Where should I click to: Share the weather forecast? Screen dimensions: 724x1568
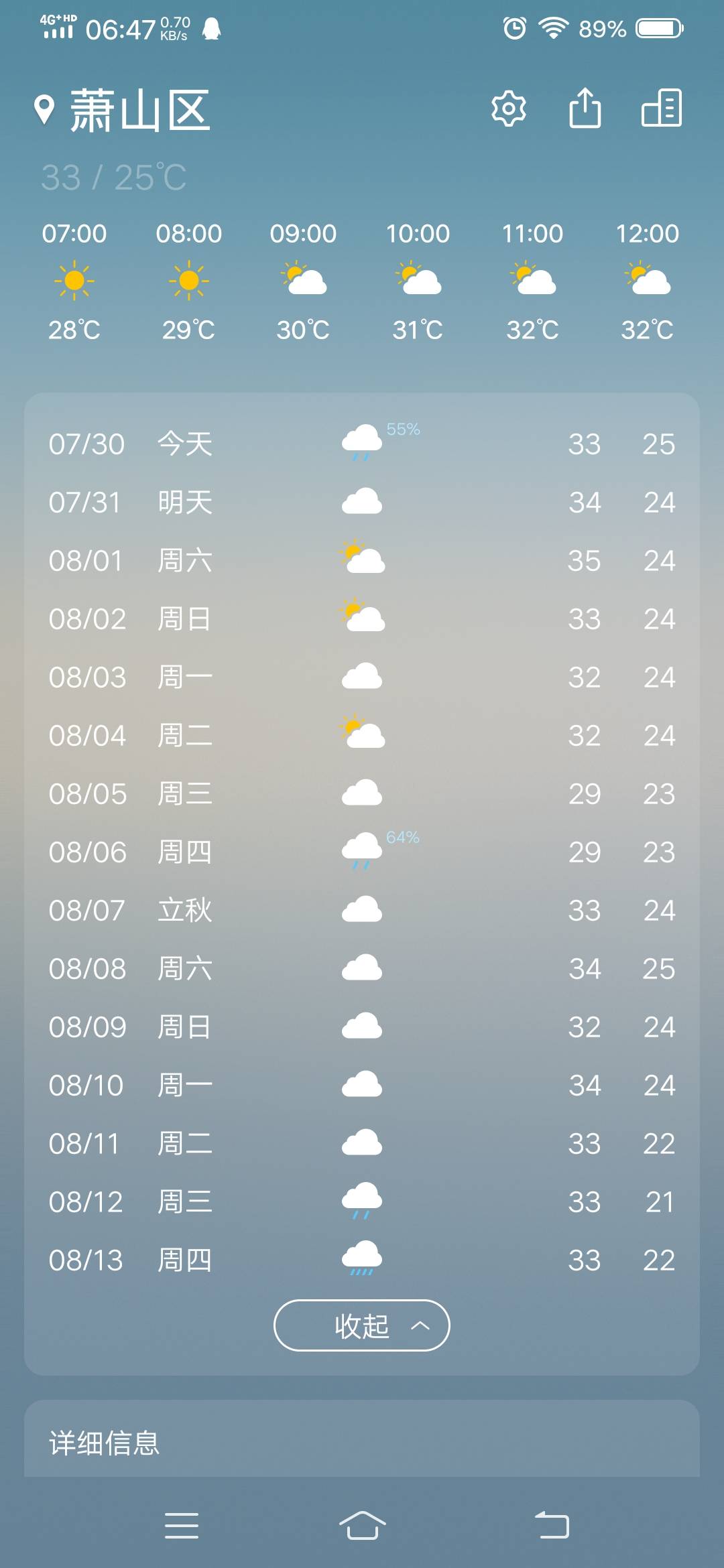point(585,107)
